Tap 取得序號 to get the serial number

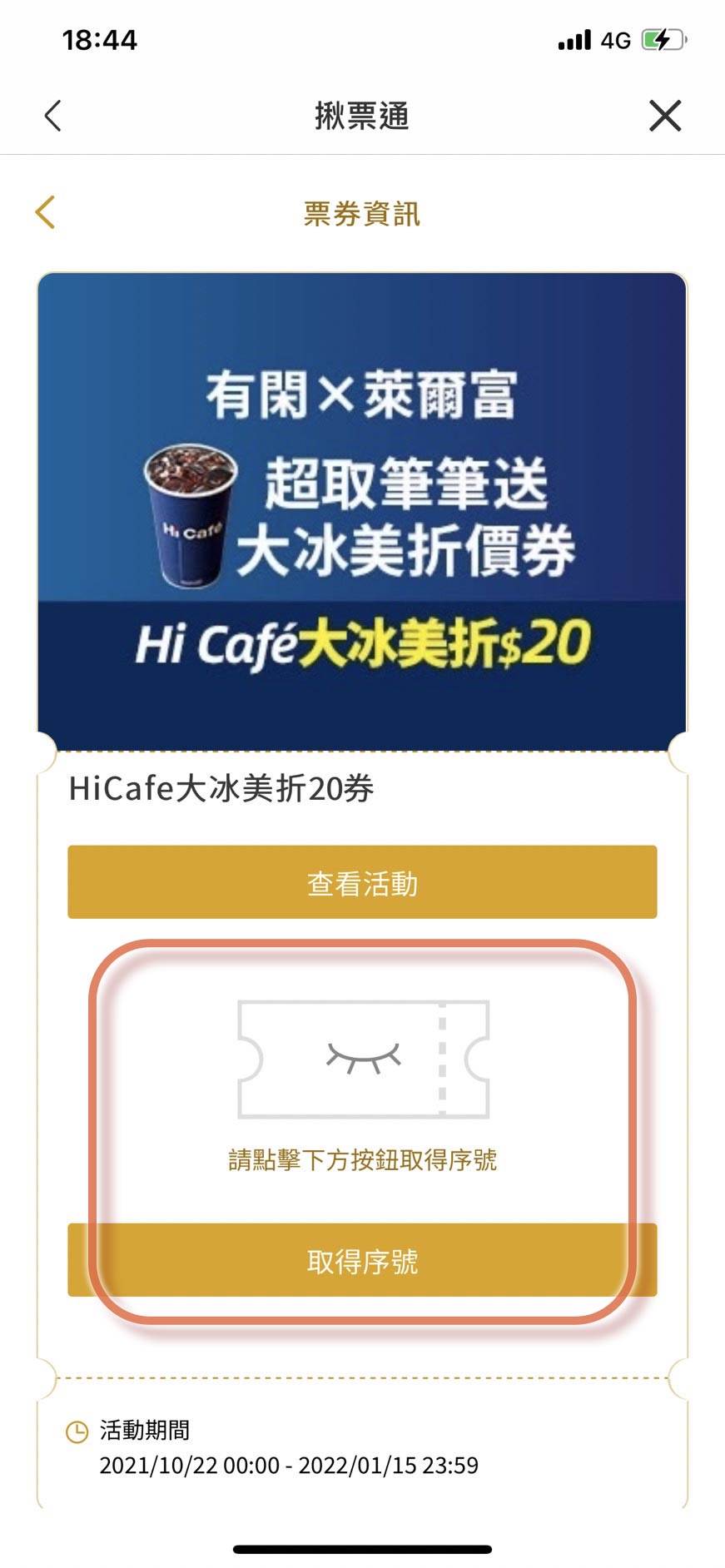[362, 1260]
